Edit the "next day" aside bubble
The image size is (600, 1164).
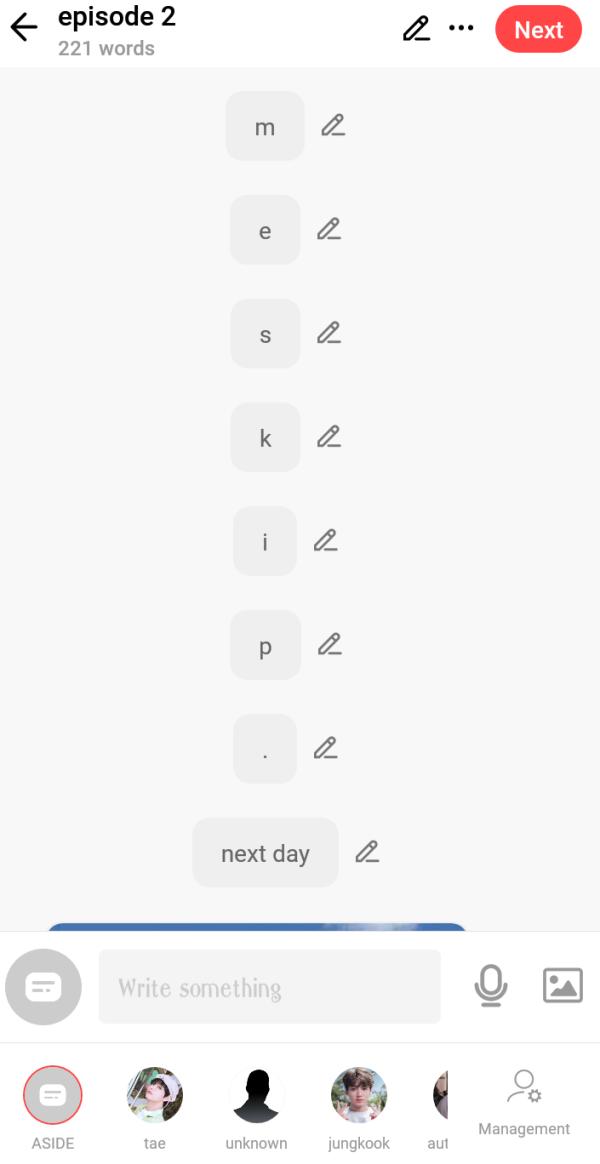(367, 852)
